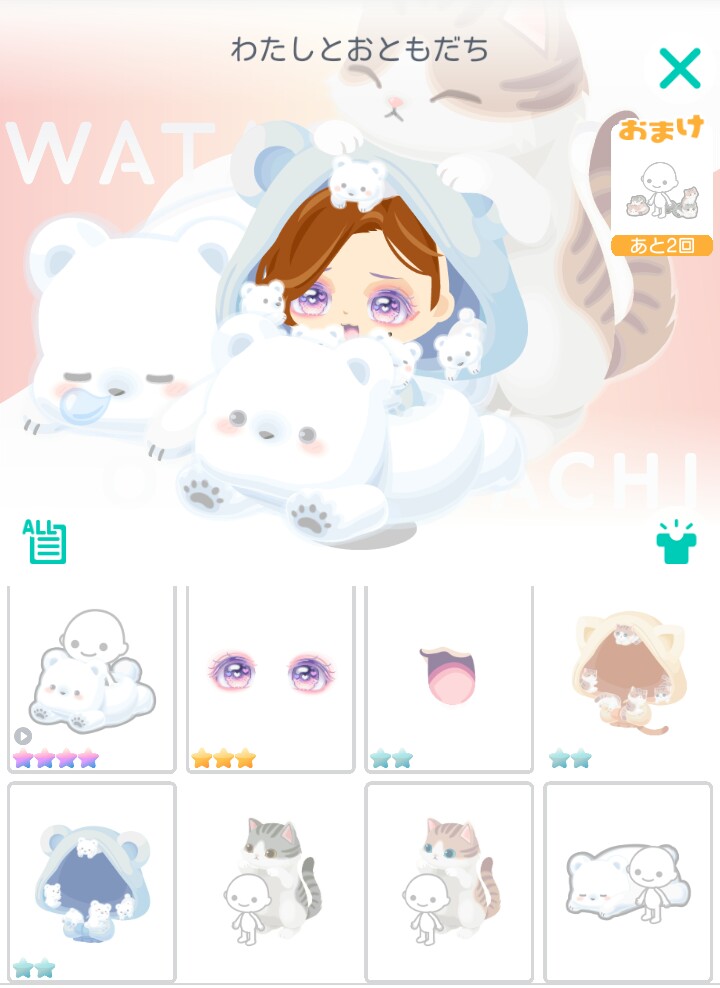This screenshot has width=720, height=988.
Task: Select the brown tabby cat back item
Action: pos(449,880)
